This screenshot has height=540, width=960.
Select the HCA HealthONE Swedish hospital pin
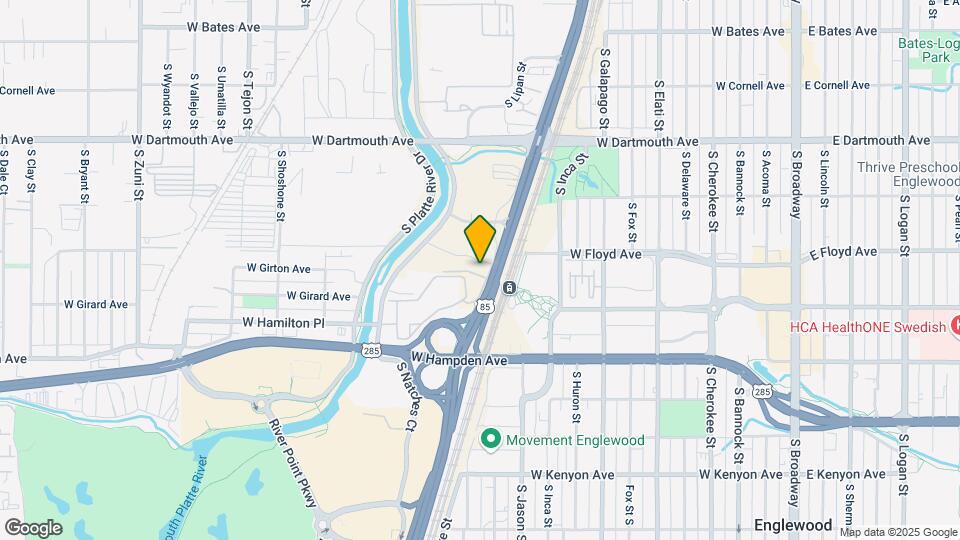click(955, 326)
